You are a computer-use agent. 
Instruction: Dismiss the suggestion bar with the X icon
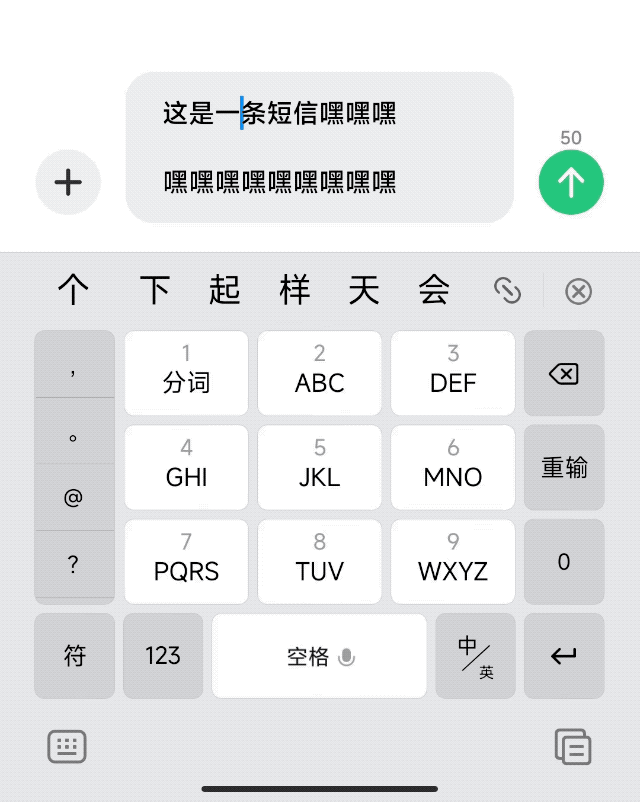tap(579, 292)
